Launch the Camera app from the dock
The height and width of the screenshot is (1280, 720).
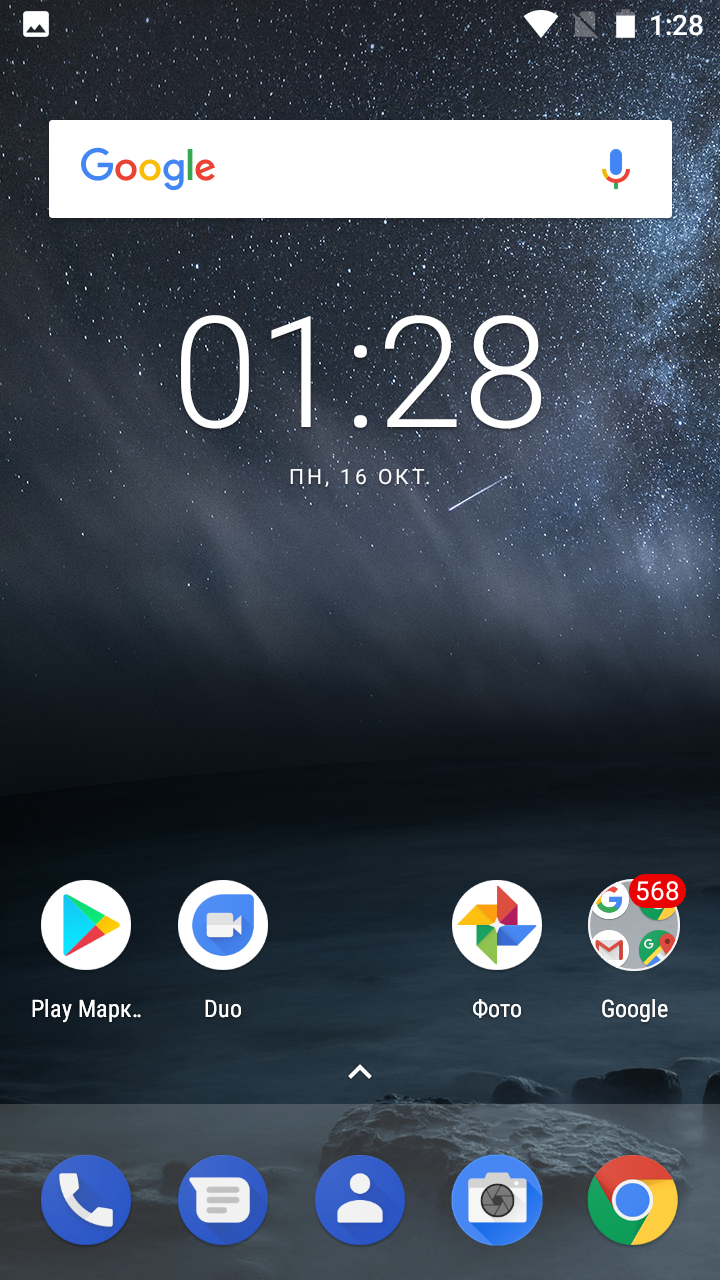point(497,1200)
